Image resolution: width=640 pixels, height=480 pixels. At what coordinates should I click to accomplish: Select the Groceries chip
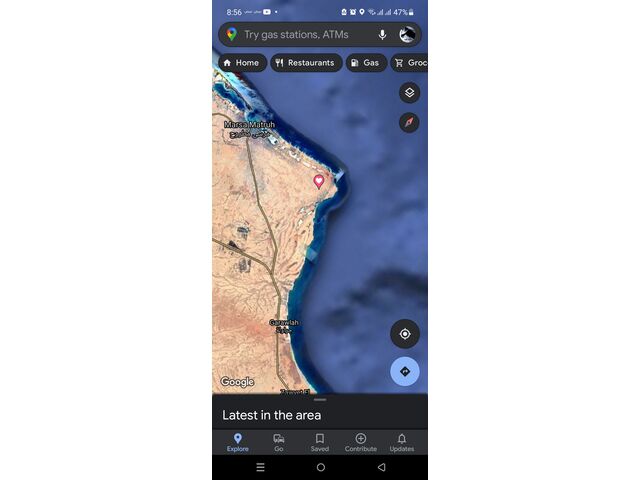pyautogui.click(x=411, y=63)
